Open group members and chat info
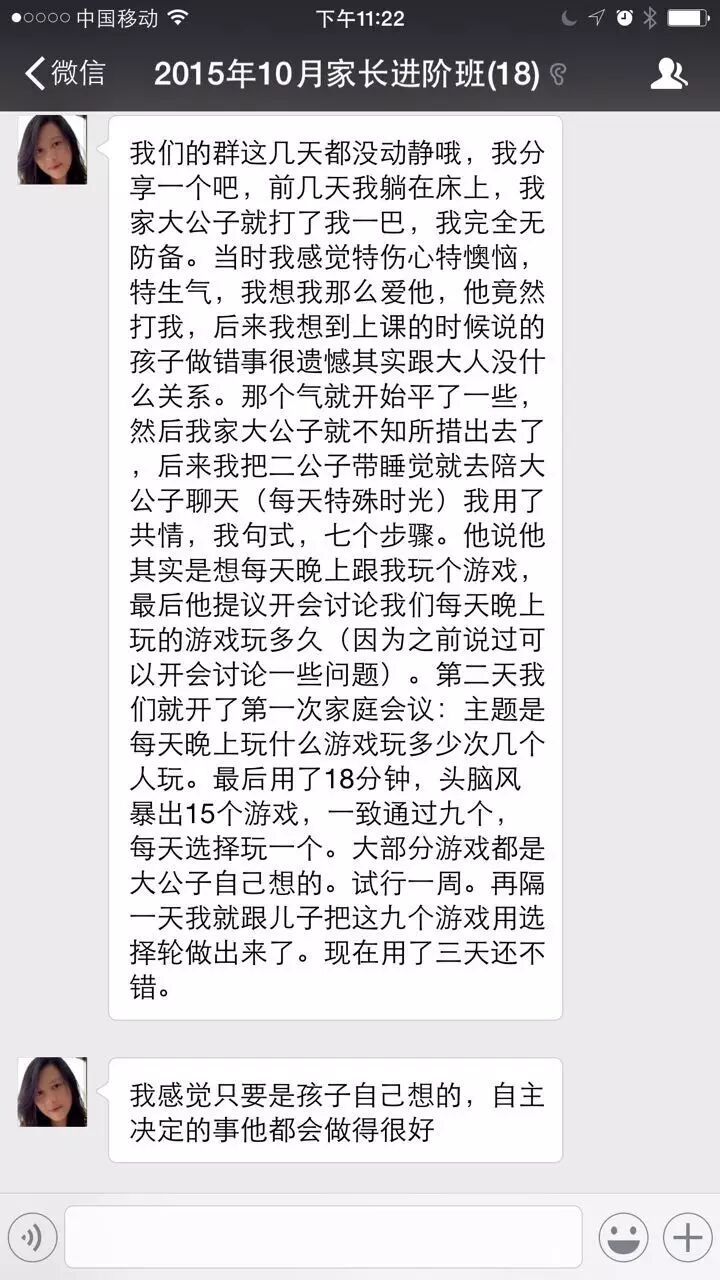 pos(668,73)
